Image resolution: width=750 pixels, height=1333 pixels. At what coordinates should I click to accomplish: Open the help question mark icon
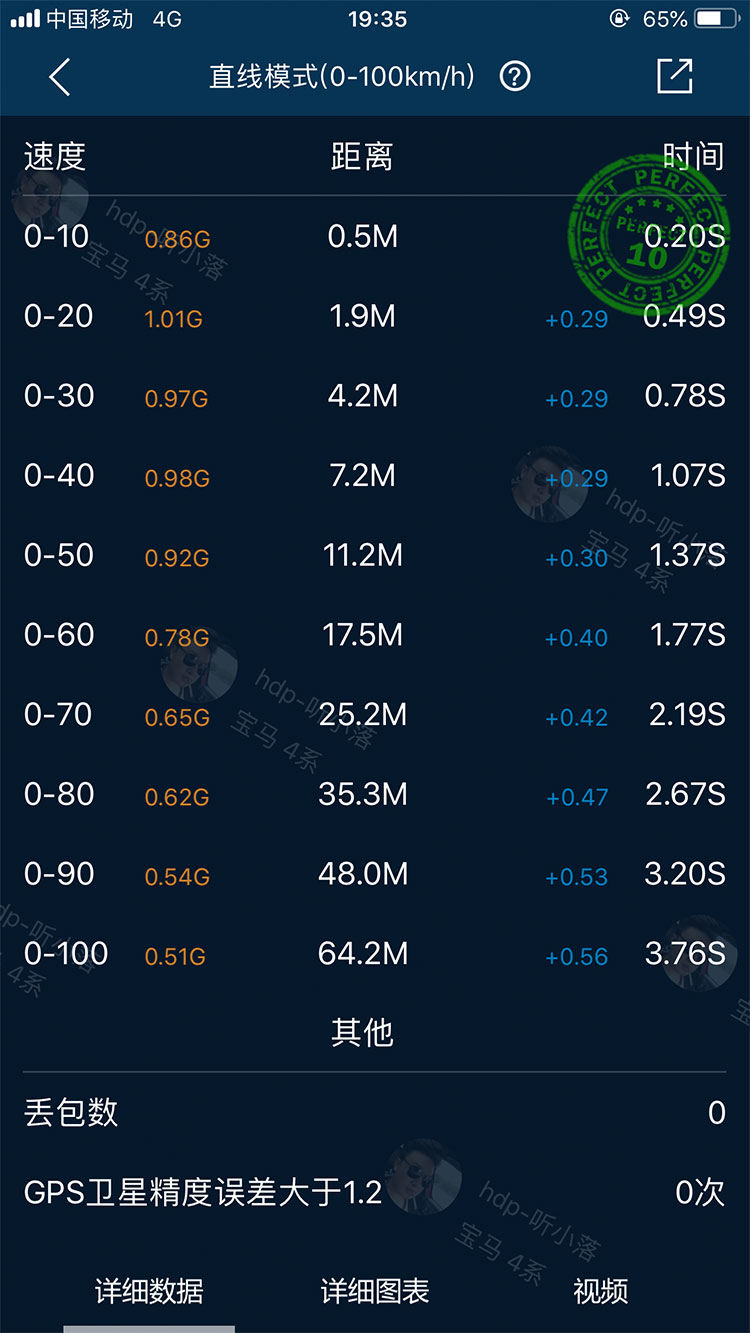pos(515,77)
